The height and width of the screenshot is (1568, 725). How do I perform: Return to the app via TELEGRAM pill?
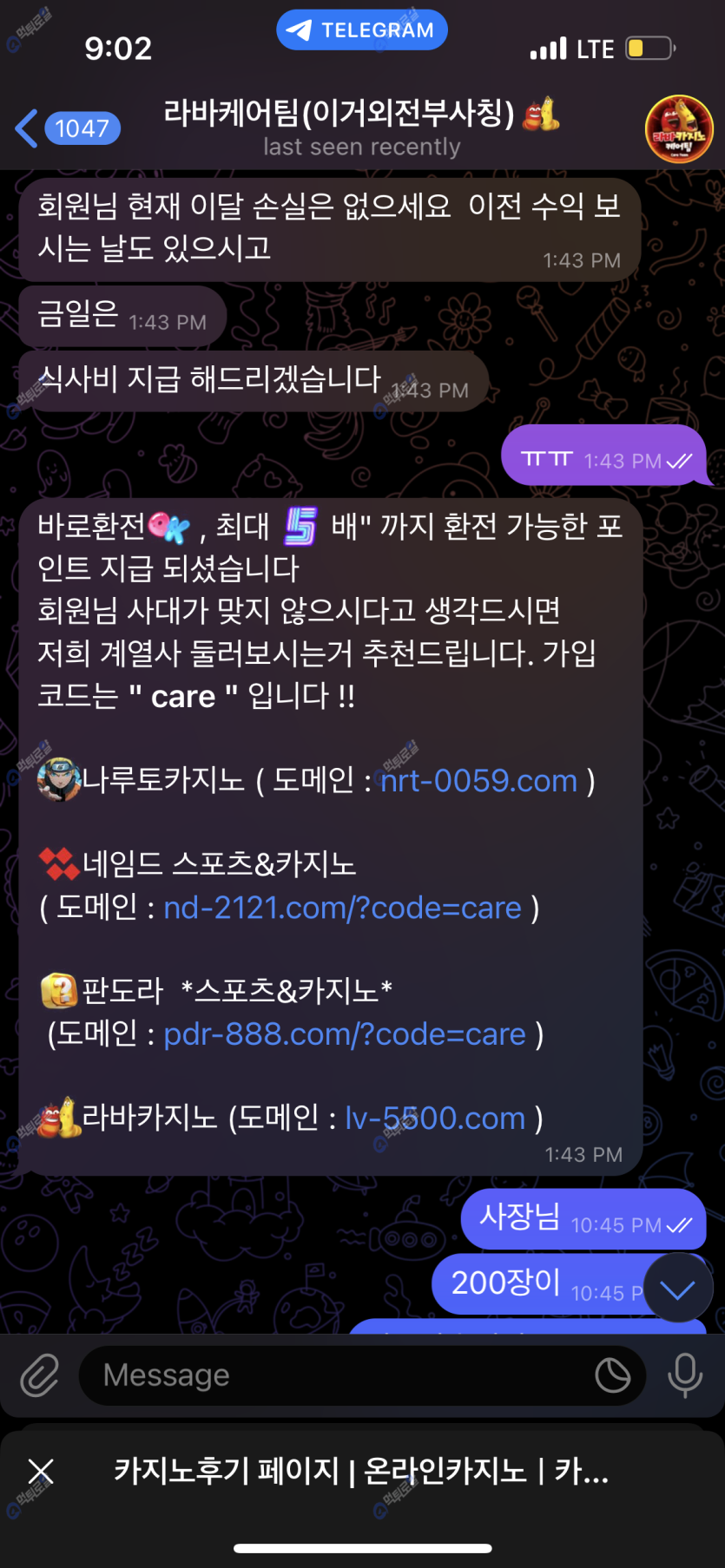tap(362, 30)
